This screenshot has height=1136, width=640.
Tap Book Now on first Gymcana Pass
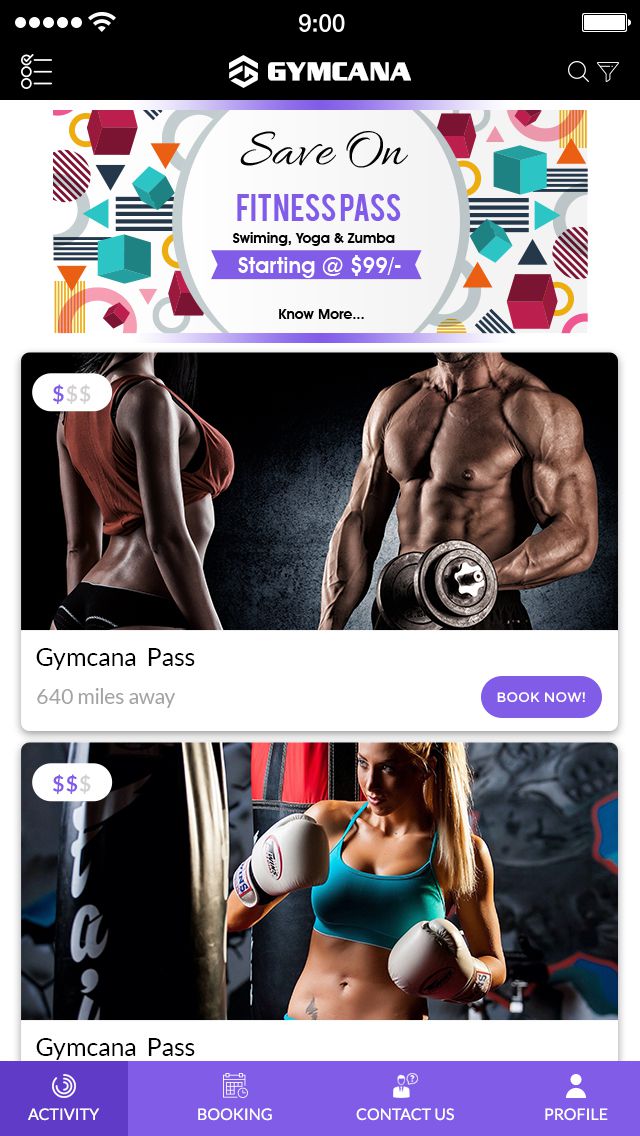[541, 697]
